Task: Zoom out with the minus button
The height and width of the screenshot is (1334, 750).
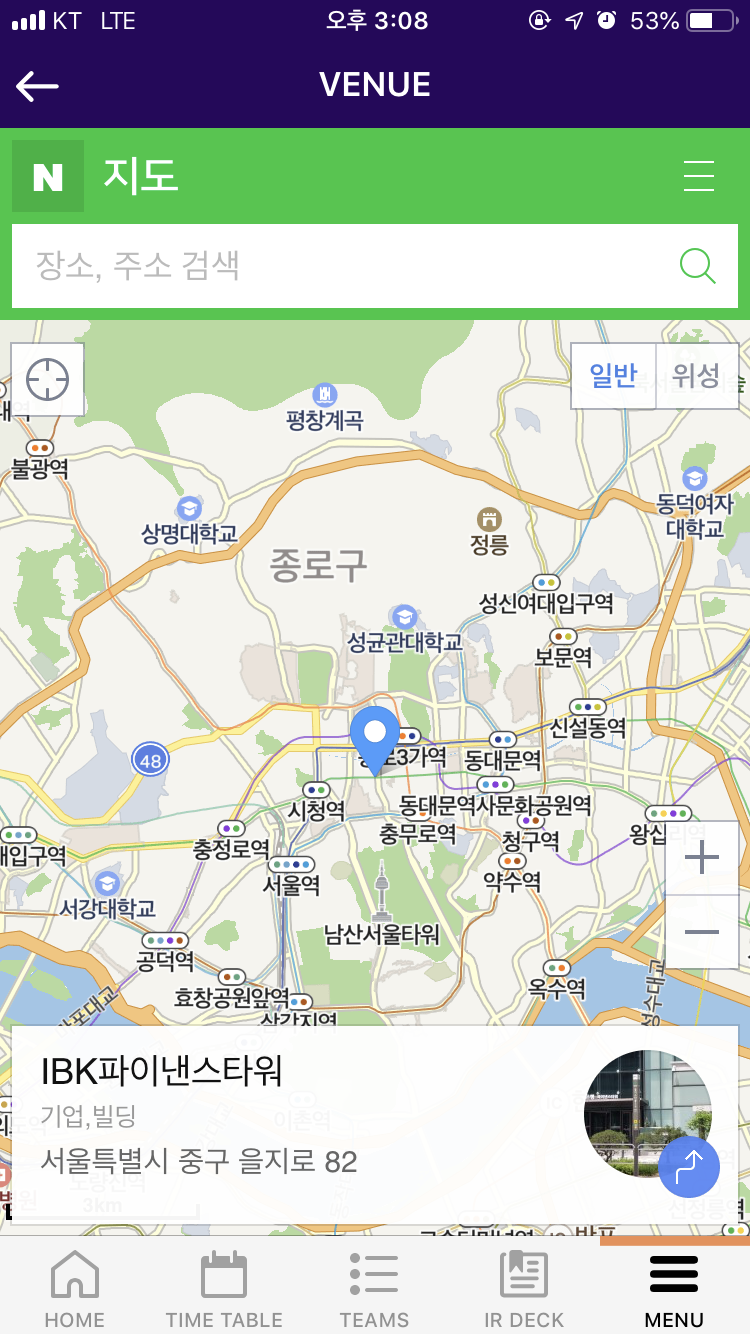Action: (x=702, y=932)
